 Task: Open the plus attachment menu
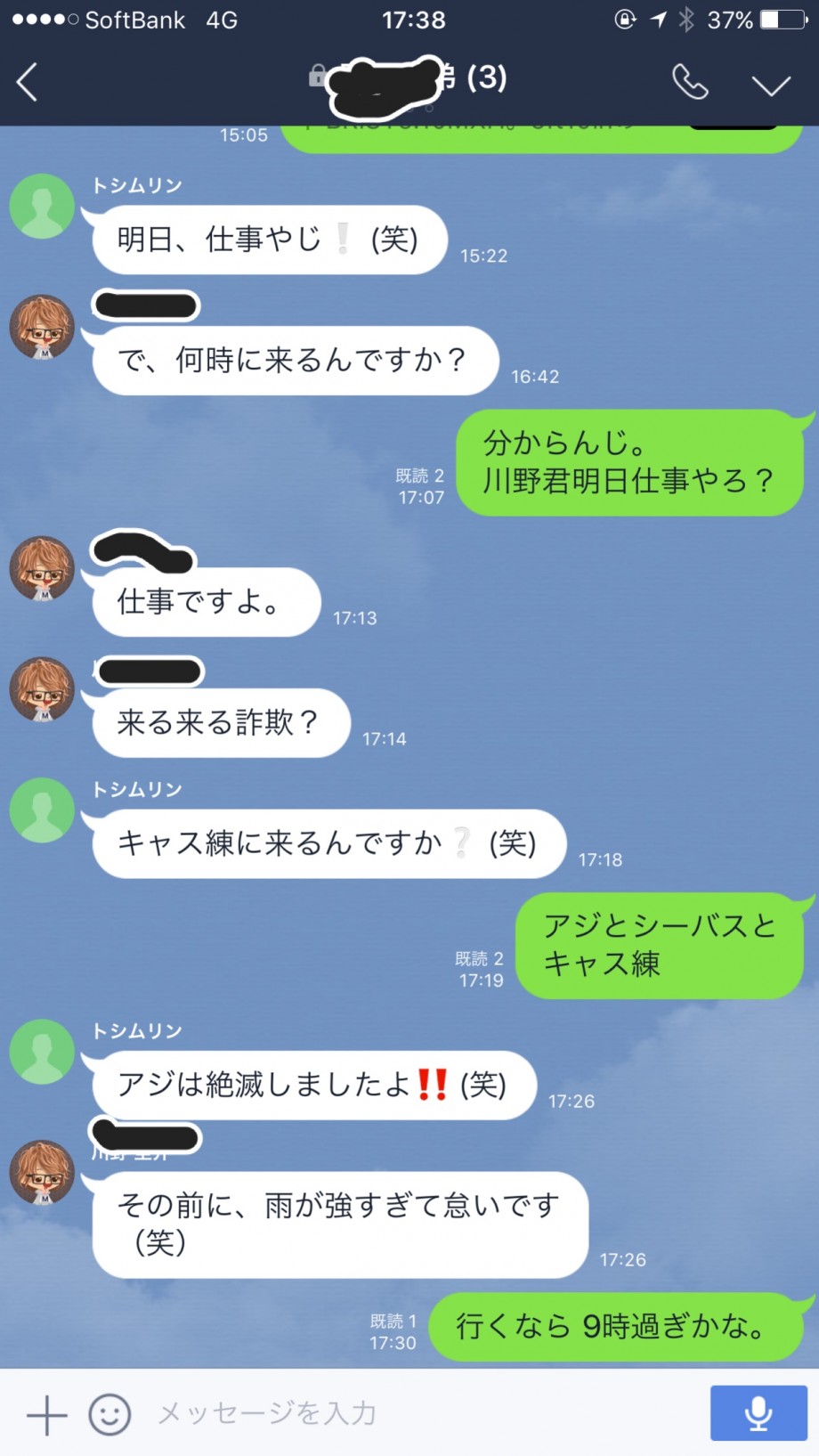(46, 1414)
